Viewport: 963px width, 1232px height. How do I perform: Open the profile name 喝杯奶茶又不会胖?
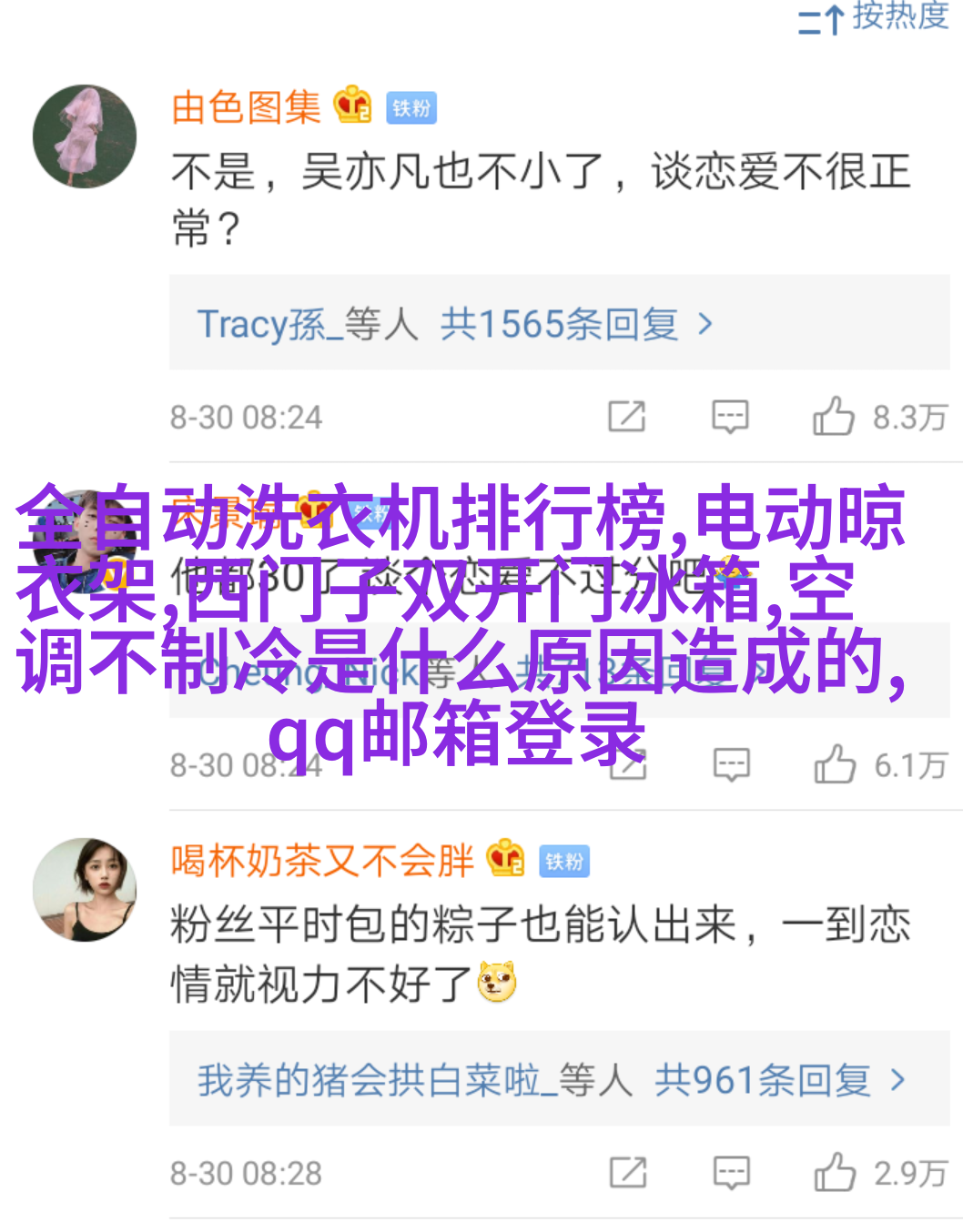pos(322,860)
